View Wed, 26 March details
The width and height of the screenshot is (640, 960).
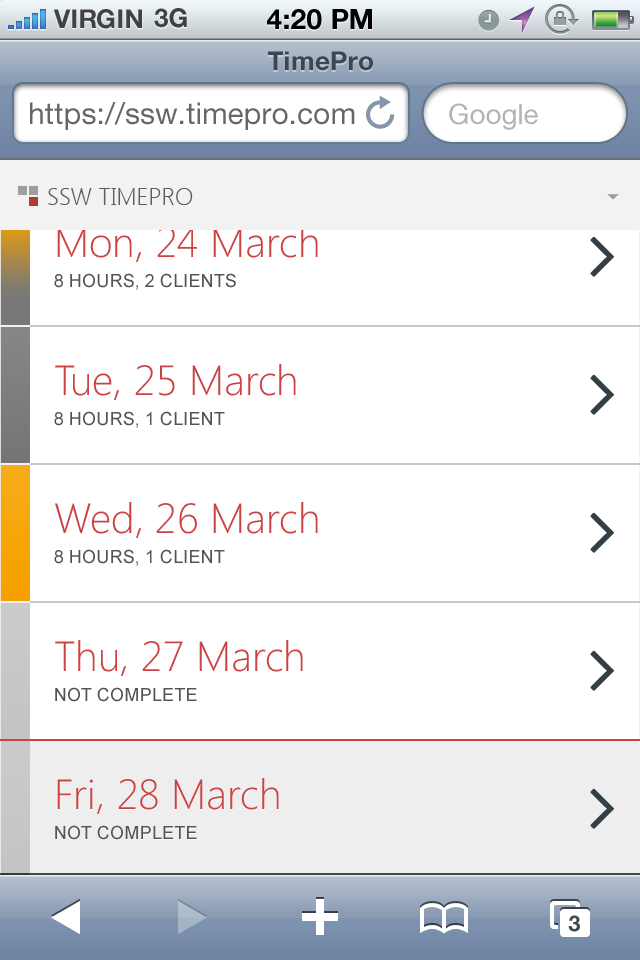click(320, 533)
